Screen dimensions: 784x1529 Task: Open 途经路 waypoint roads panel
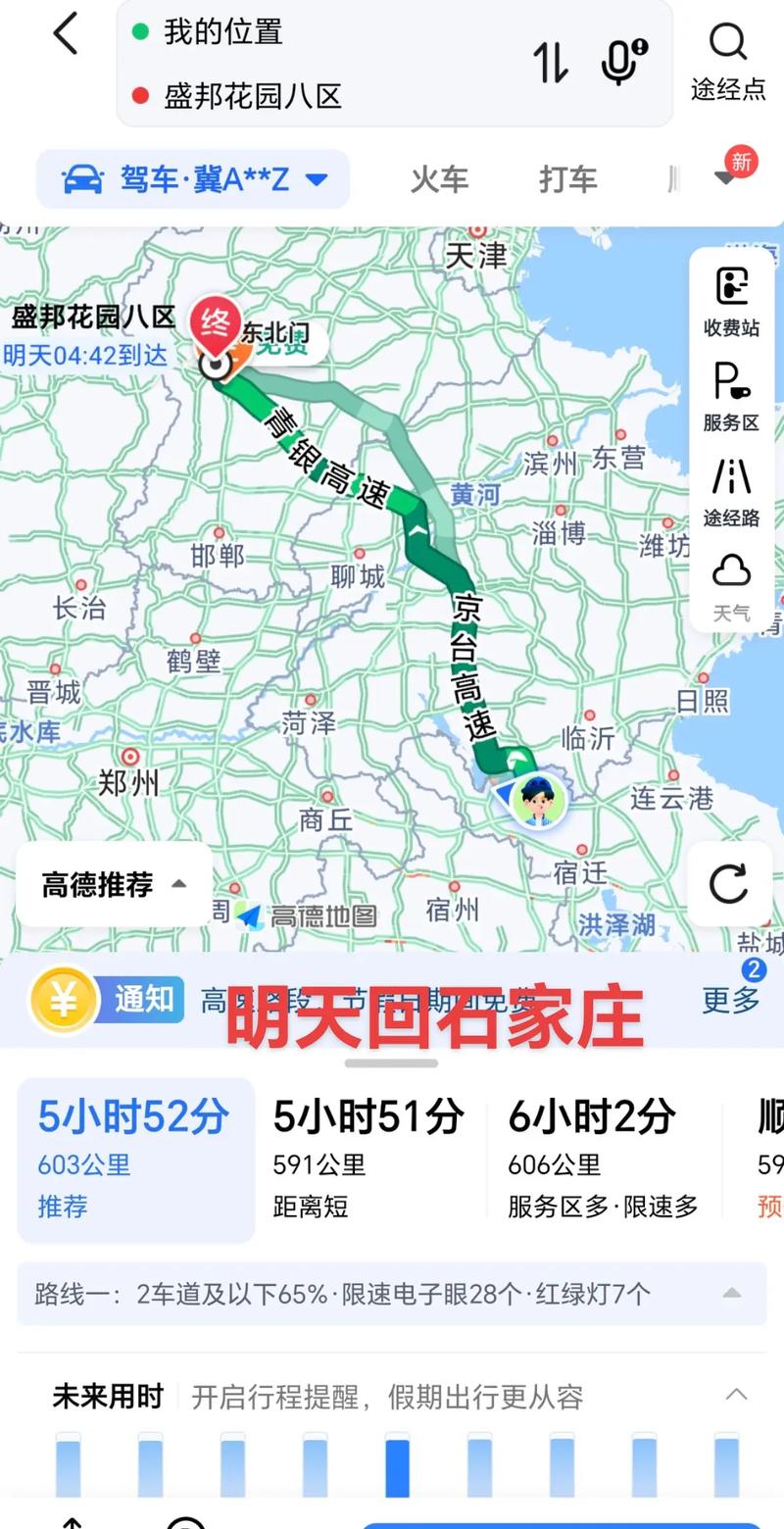click(729, 491)
